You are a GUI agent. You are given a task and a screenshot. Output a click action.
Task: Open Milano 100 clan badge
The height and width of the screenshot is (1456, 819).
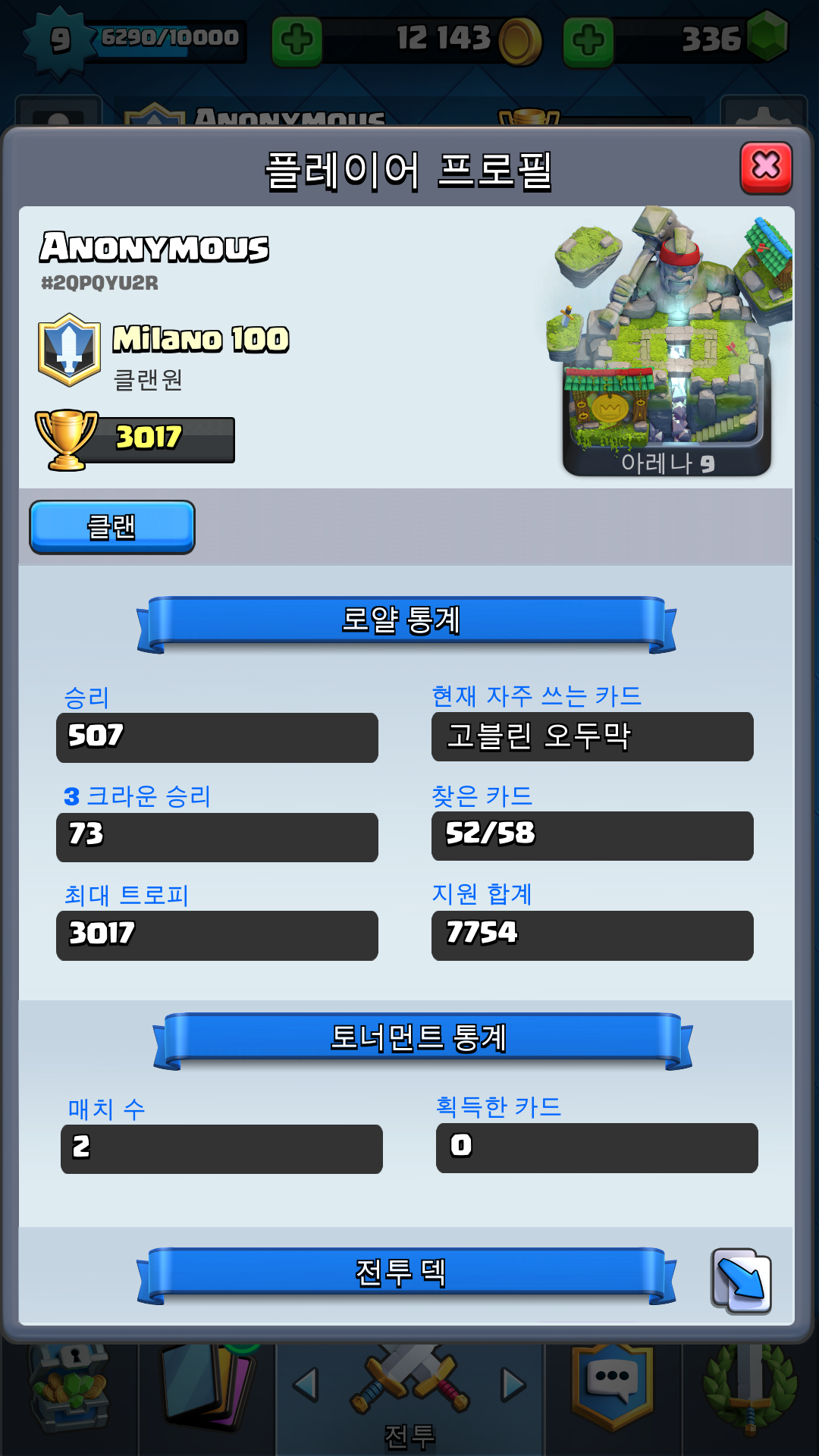[70, 350]
